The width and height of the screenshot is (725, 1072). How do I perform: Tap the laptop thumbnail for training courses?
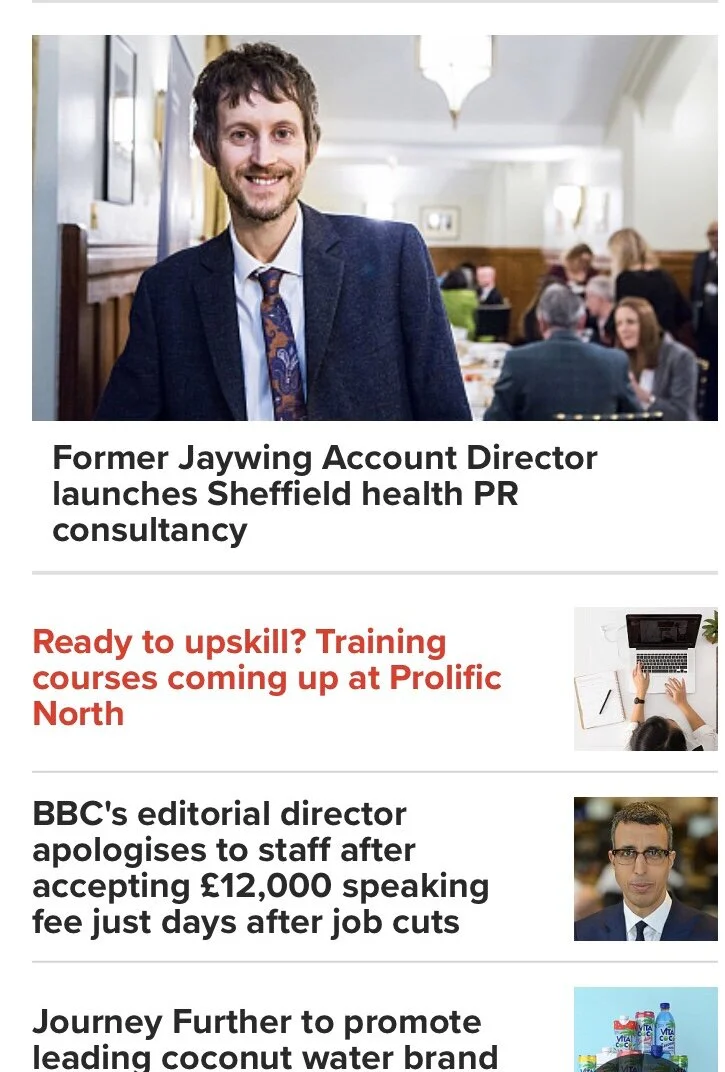click(x=645, y=679)
